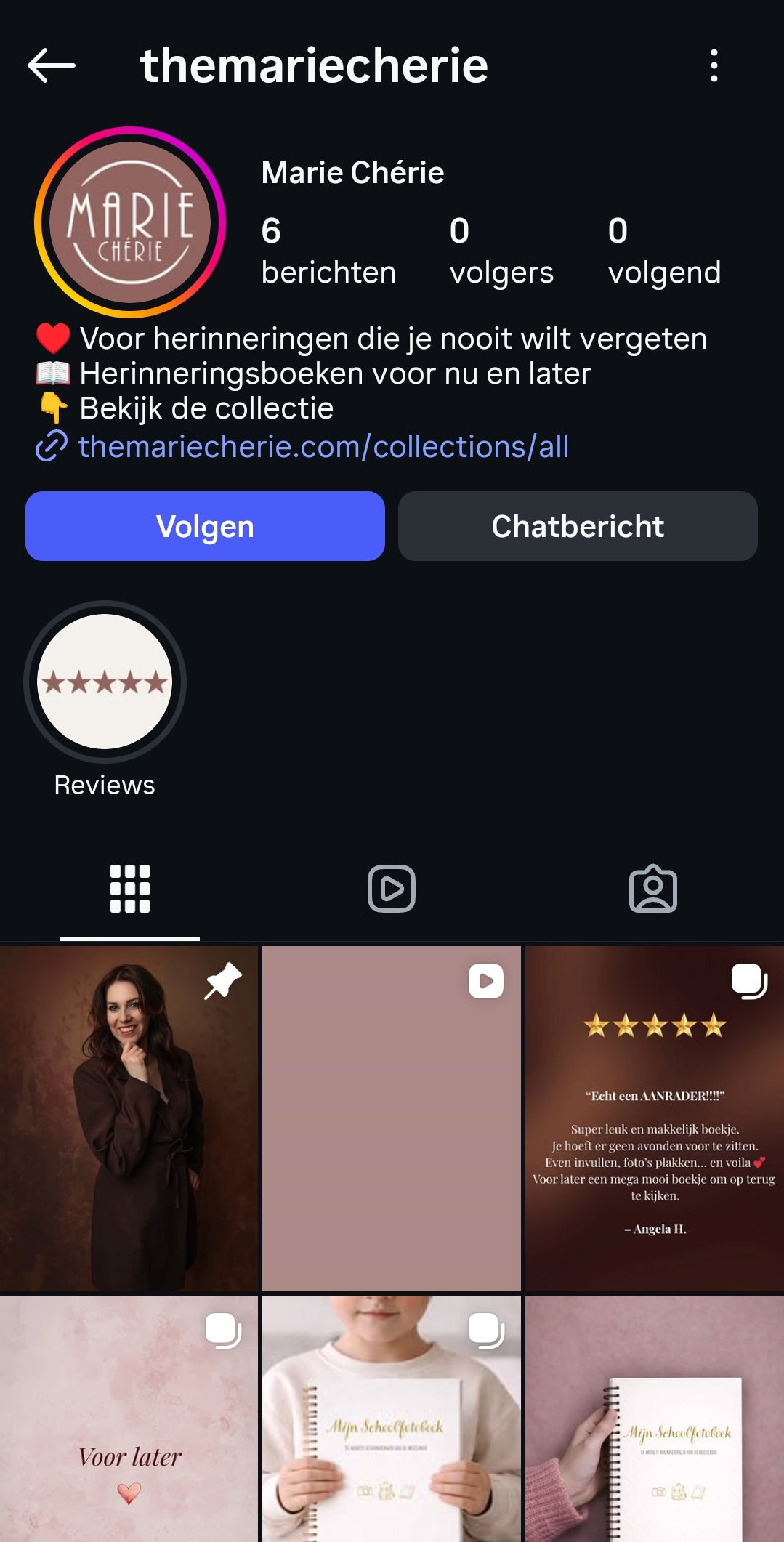
Task: Open the pinned portrait post
Action: pyautogui.click(x=129, y=1119)
